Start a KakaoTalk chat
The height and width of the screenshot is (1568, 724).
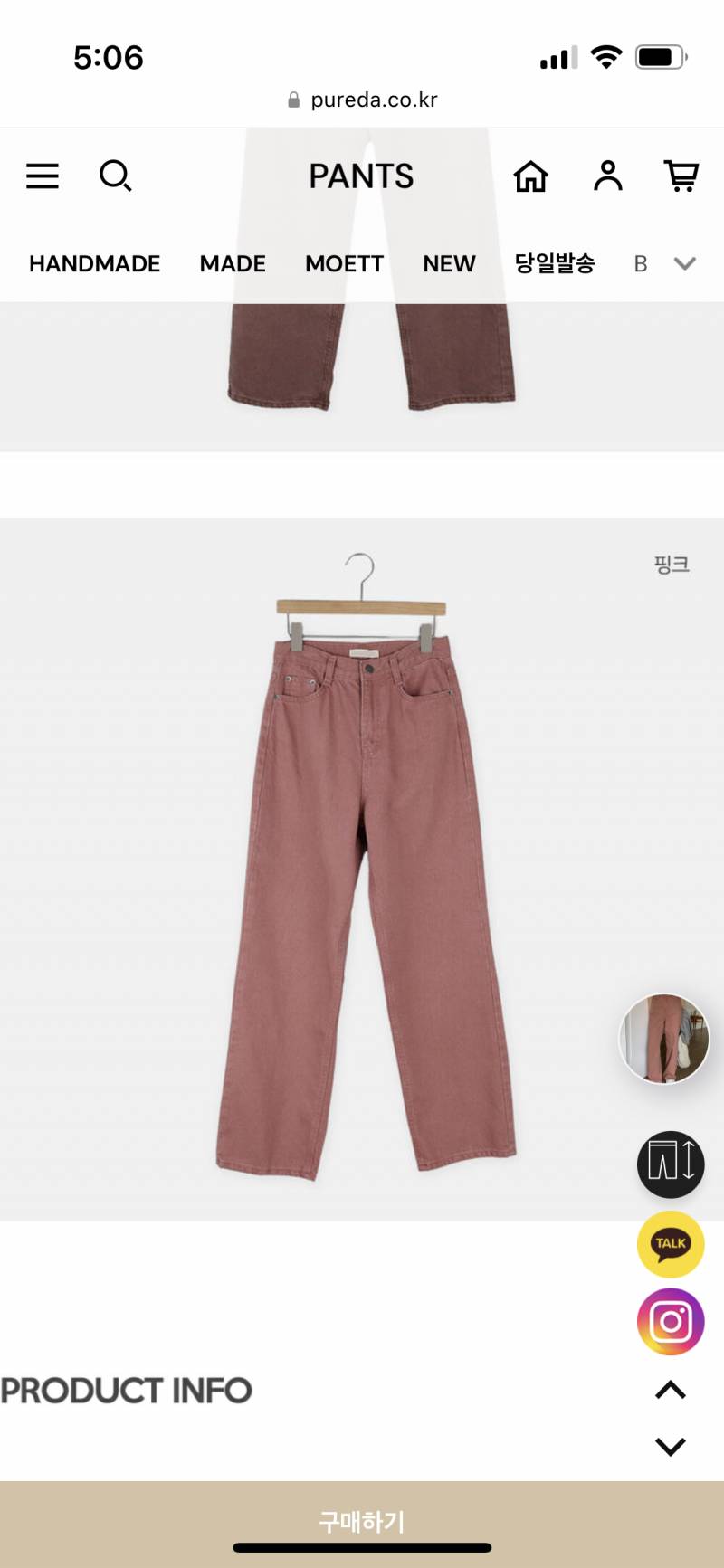pos(671,1244)
